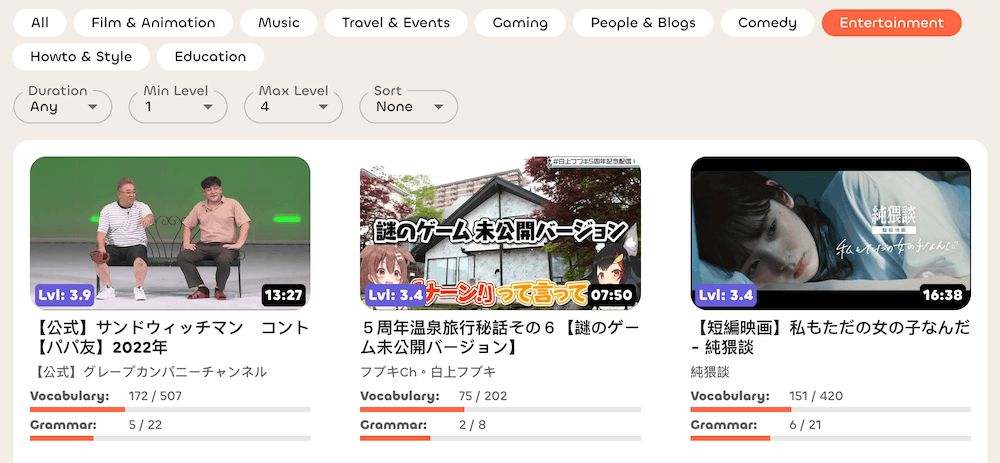Select the Comedy chip
Screen dimensions: 1000x463
pos(767,23)
